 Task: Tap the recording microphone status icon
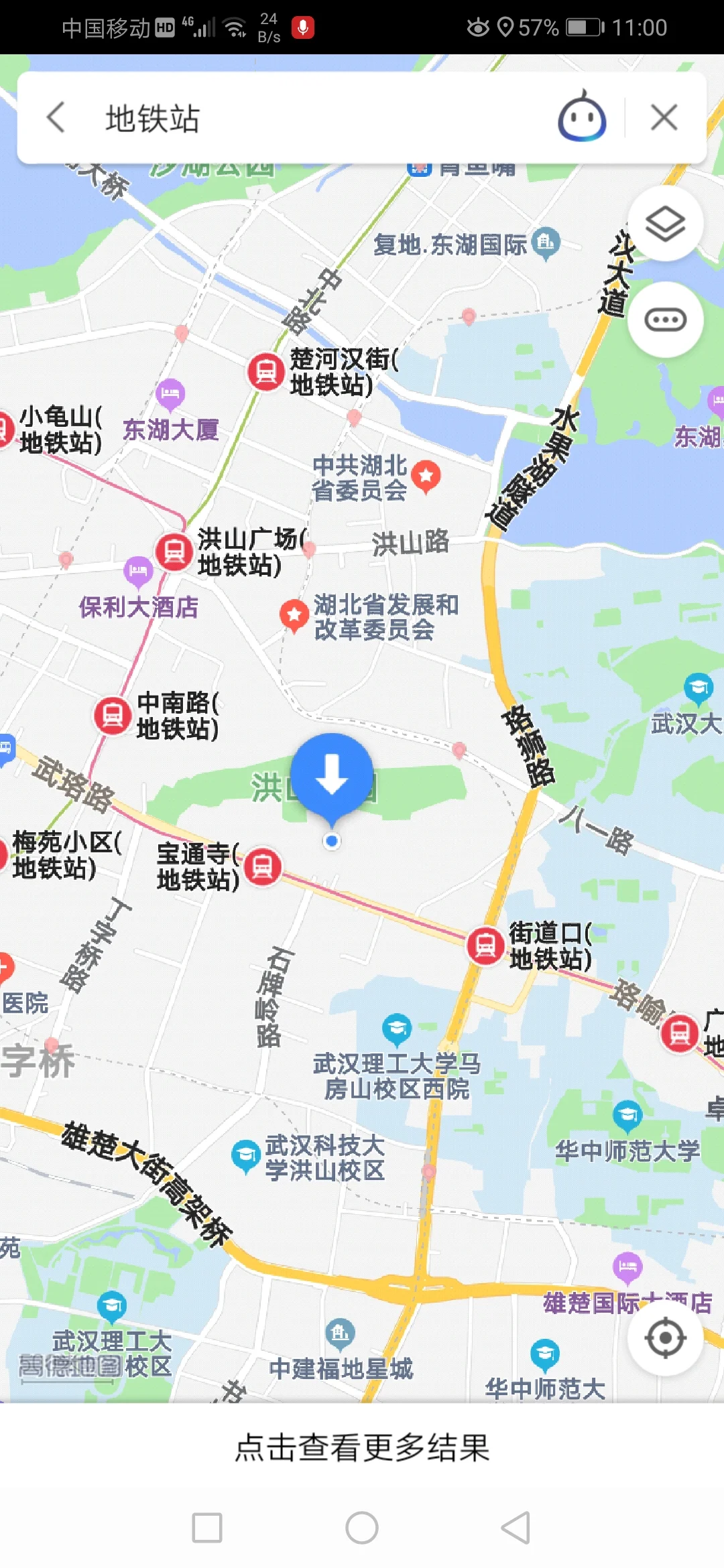click(x=303, y=27)
